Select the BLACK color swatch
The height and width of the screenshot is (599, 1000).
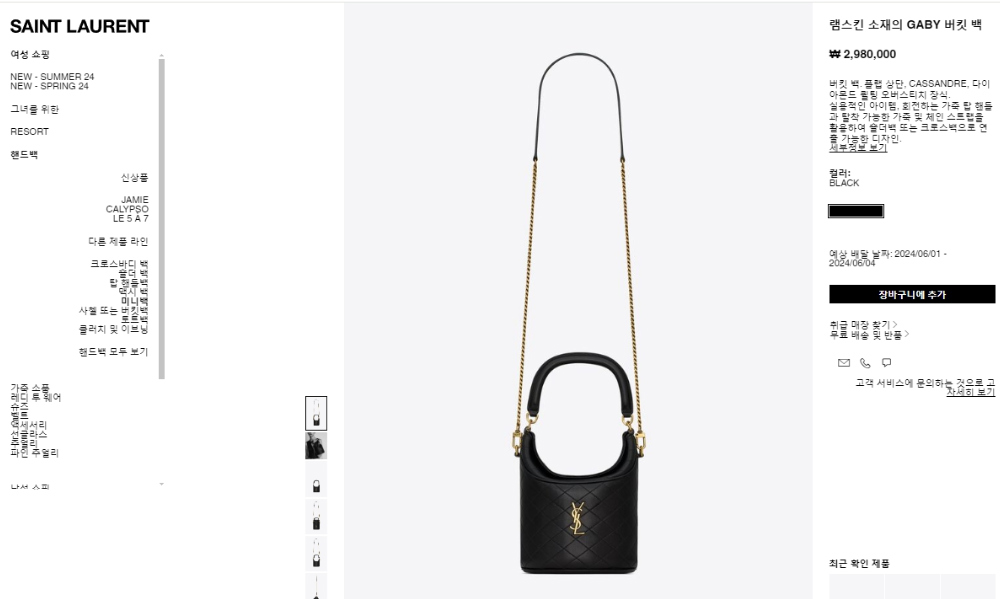856,211
